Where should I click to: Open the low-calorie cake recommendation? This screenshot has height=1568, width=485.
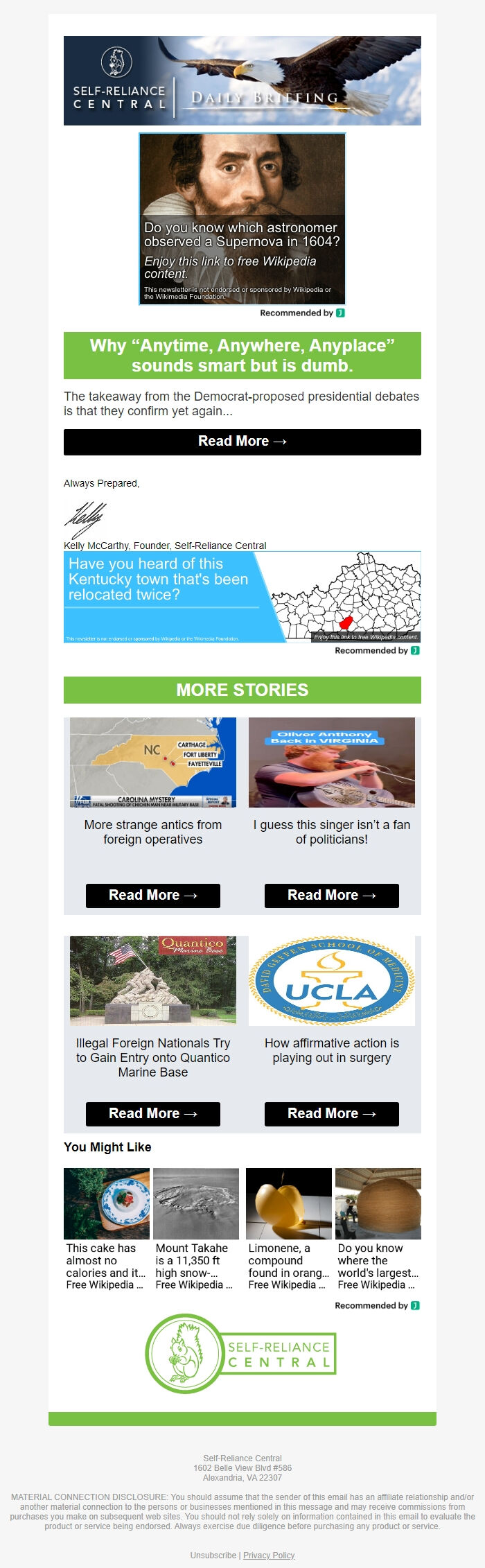(x=106, y=1229)
